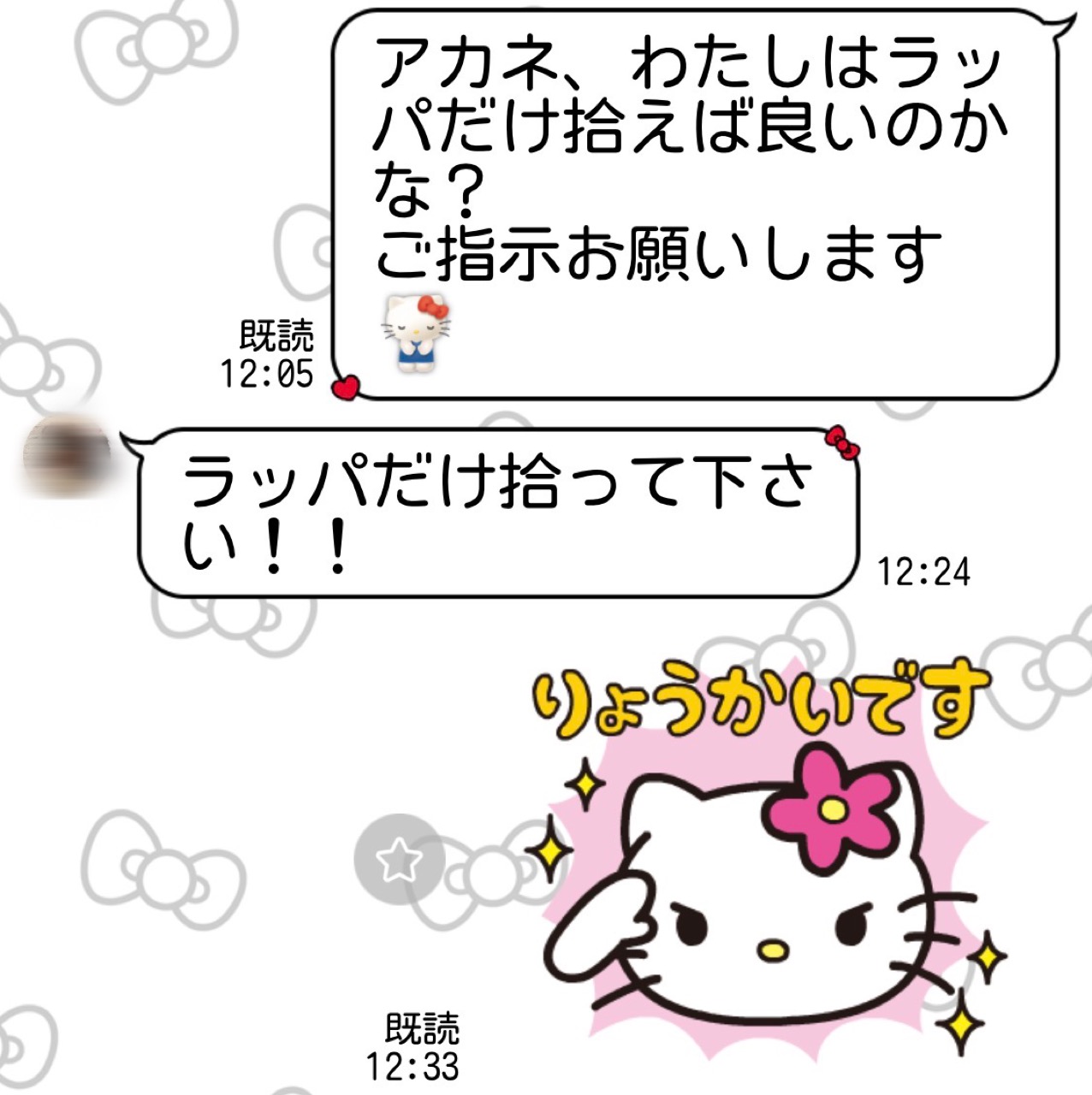Open the sender's blurred profile picture
The image size is (1092, 1095).
click(67, 458)
